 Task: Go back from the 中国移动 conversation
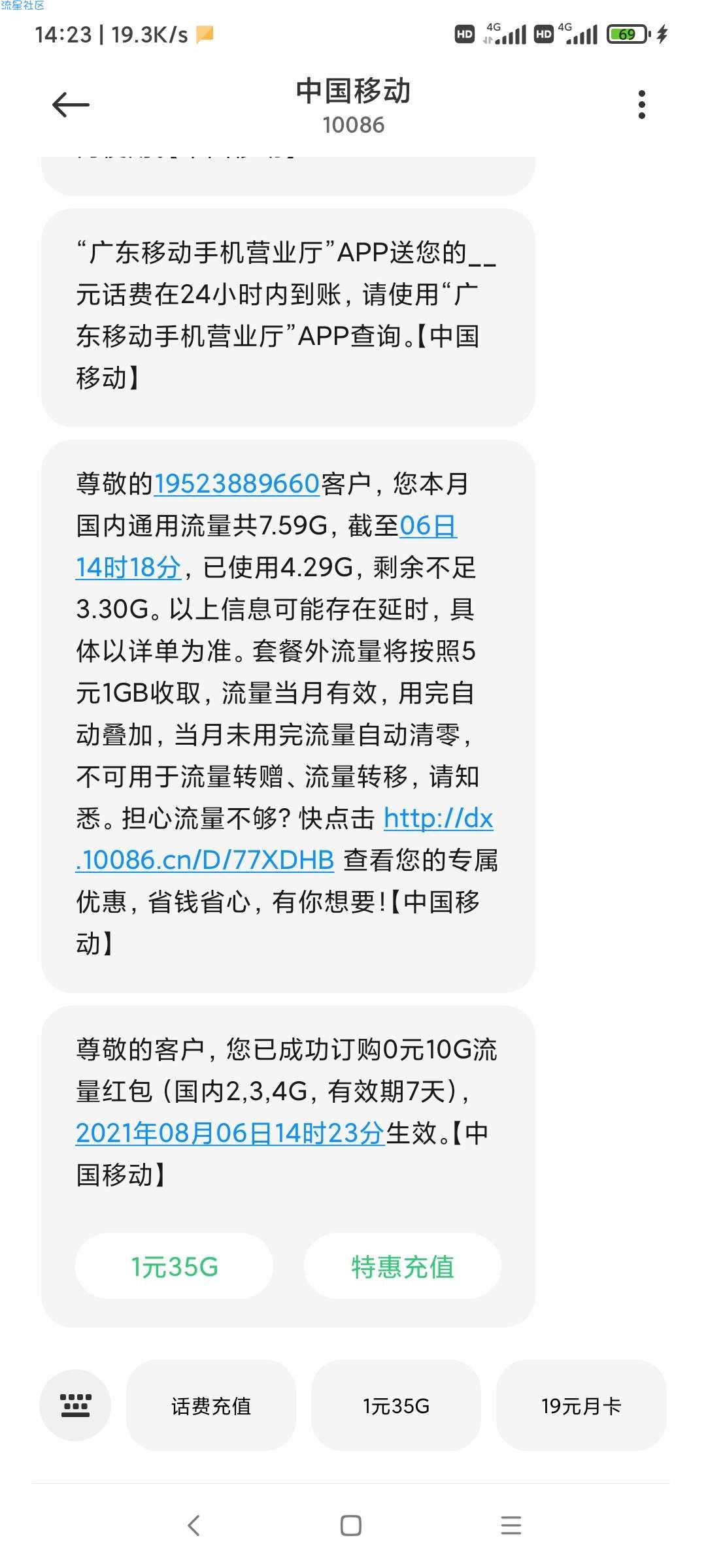[71, 105]
